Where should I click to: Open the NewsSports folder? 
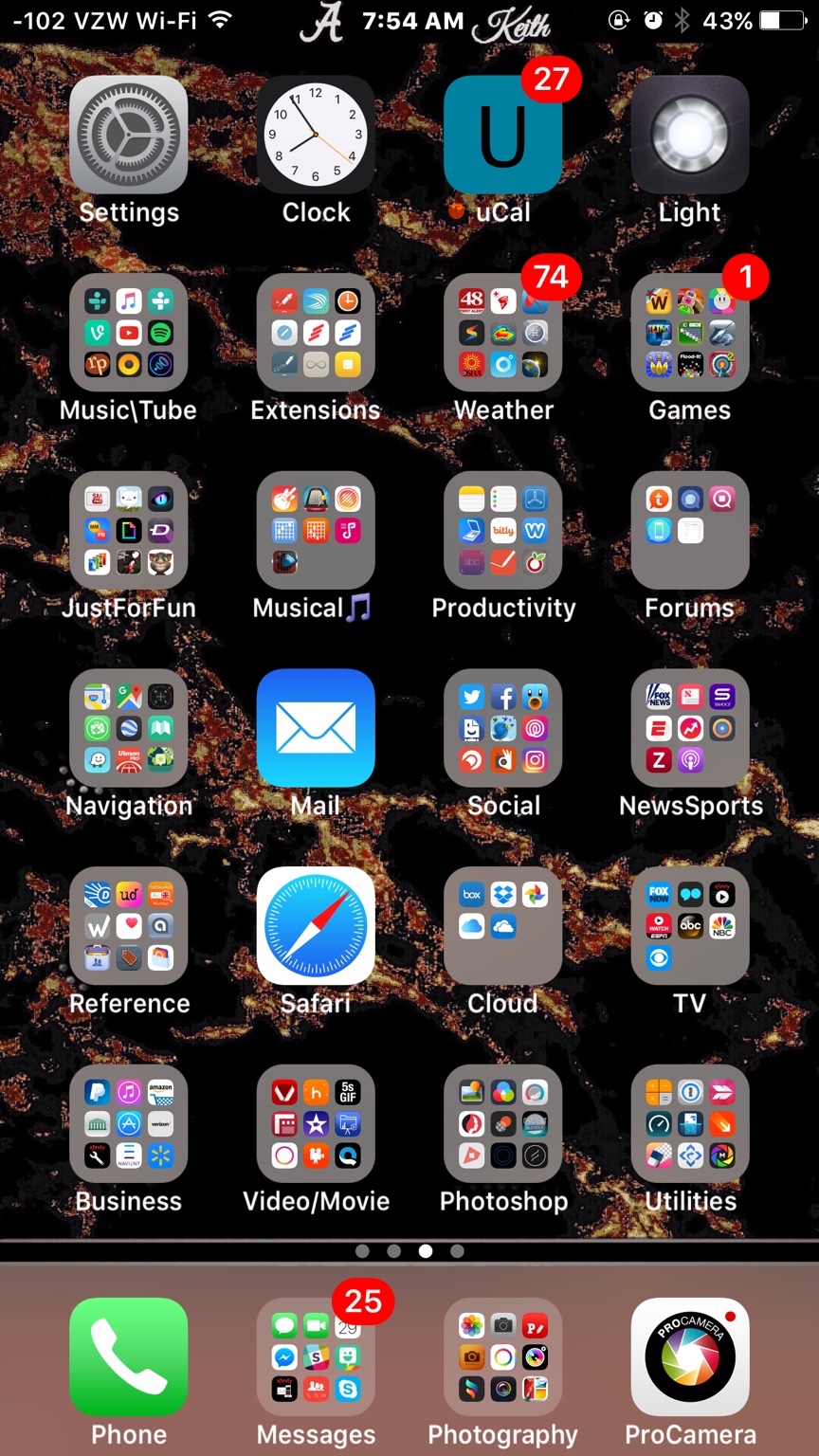(690, 728)
